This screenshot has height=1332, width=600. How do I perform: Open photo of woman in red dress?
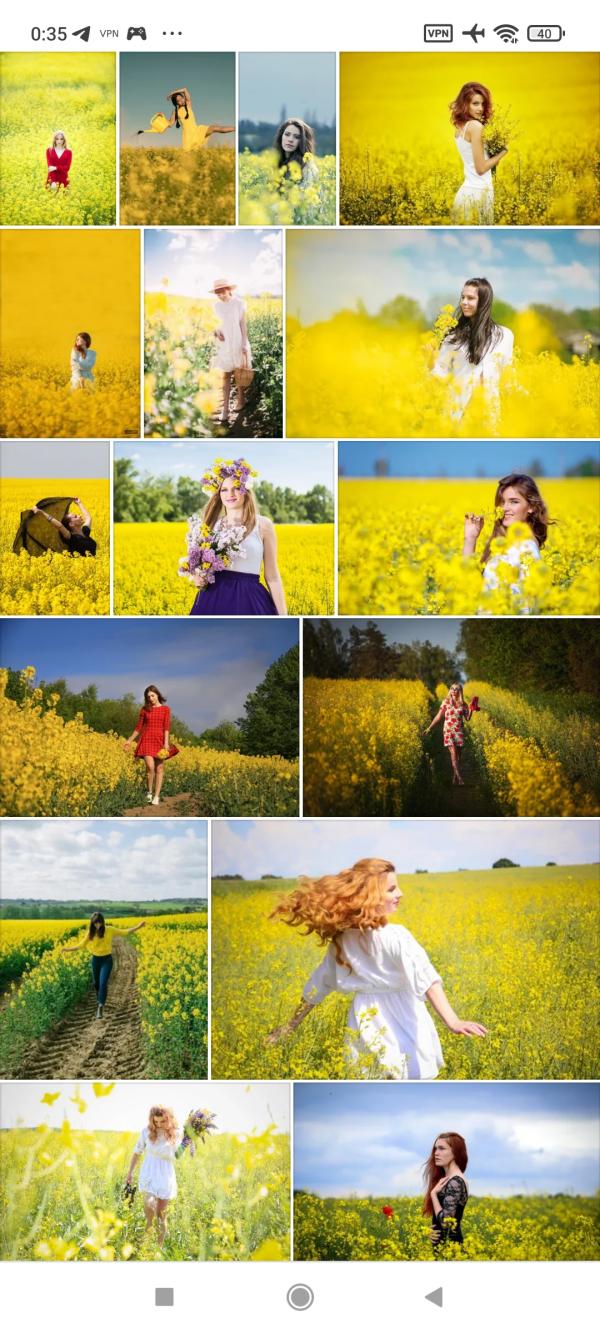pos(58,138)
